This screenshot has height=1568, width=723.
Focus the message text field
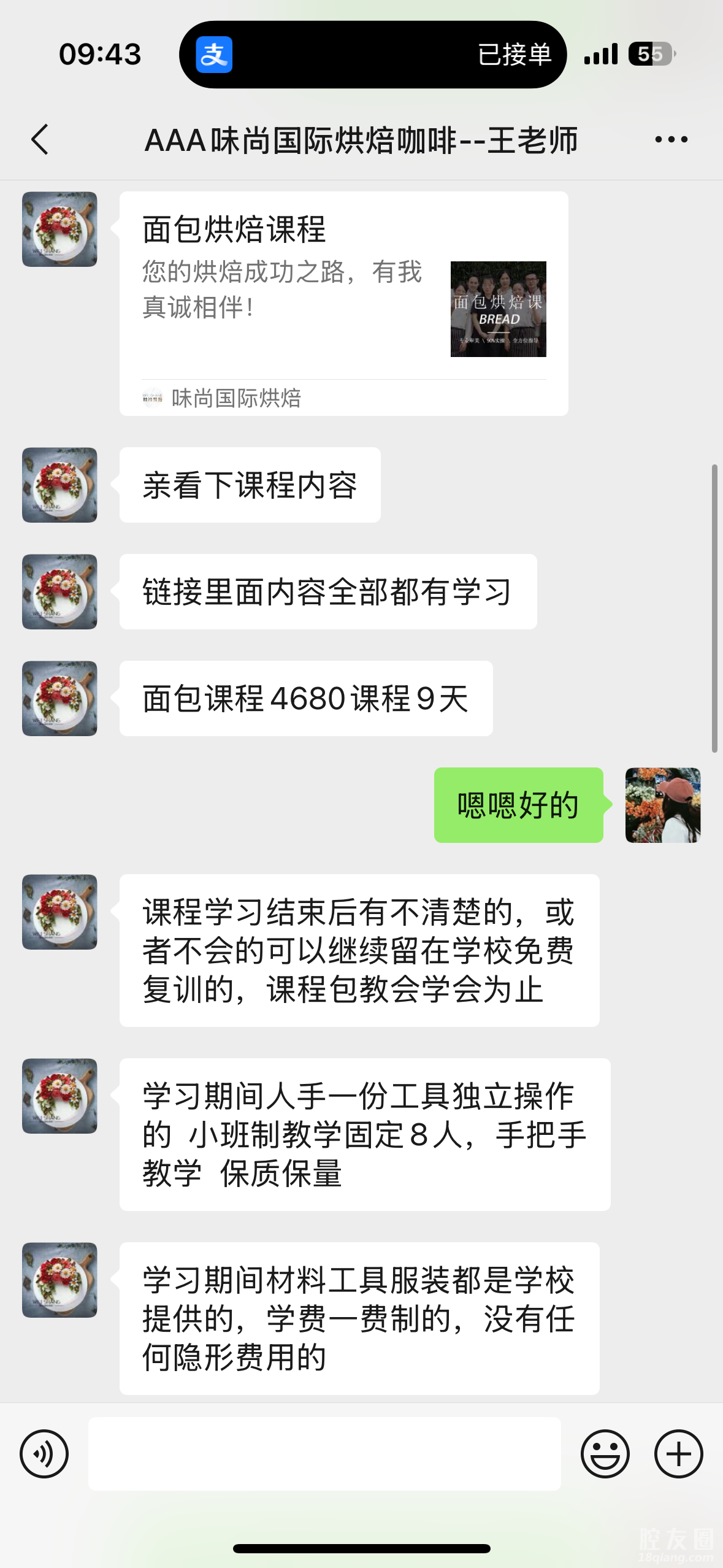[x=324, y=1453]
